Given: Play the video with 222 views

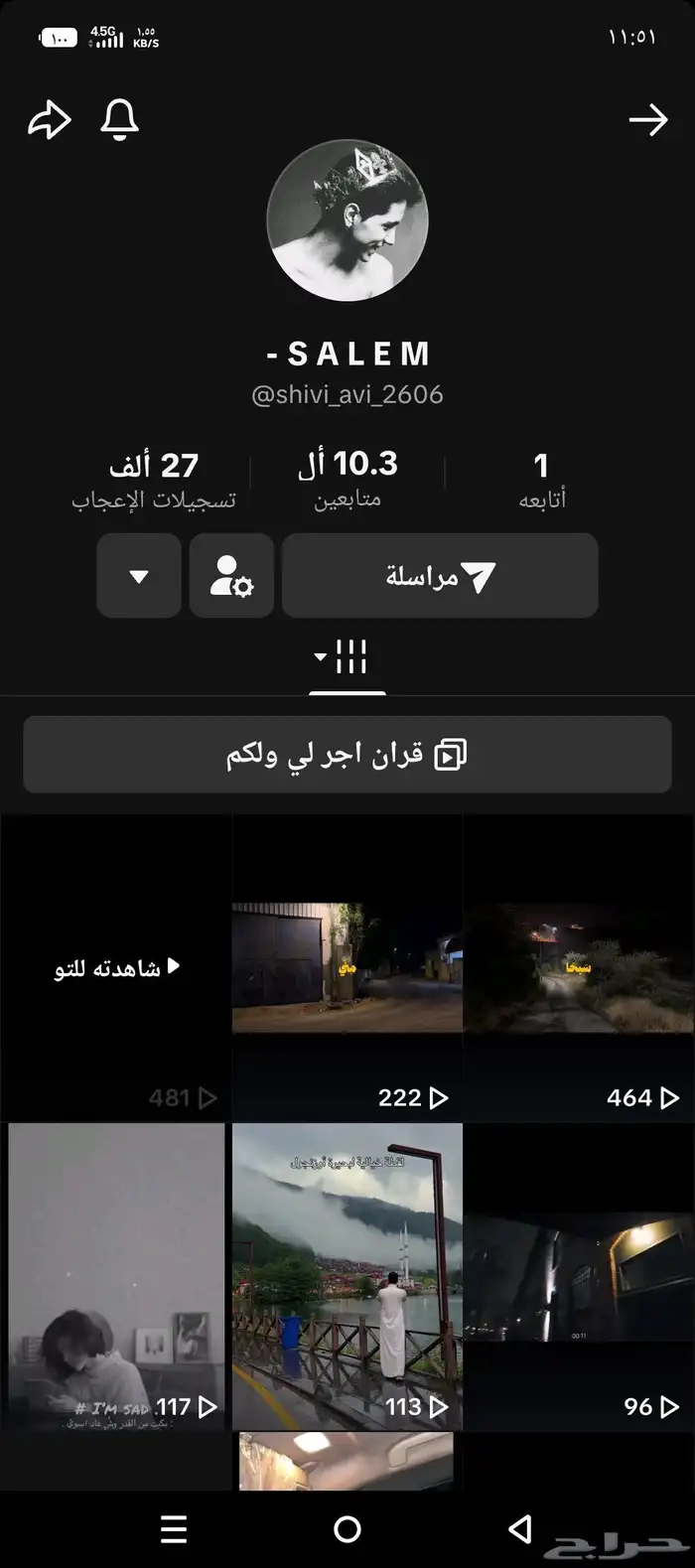Looking at the screenshot, I should click(x=347, y=968).
